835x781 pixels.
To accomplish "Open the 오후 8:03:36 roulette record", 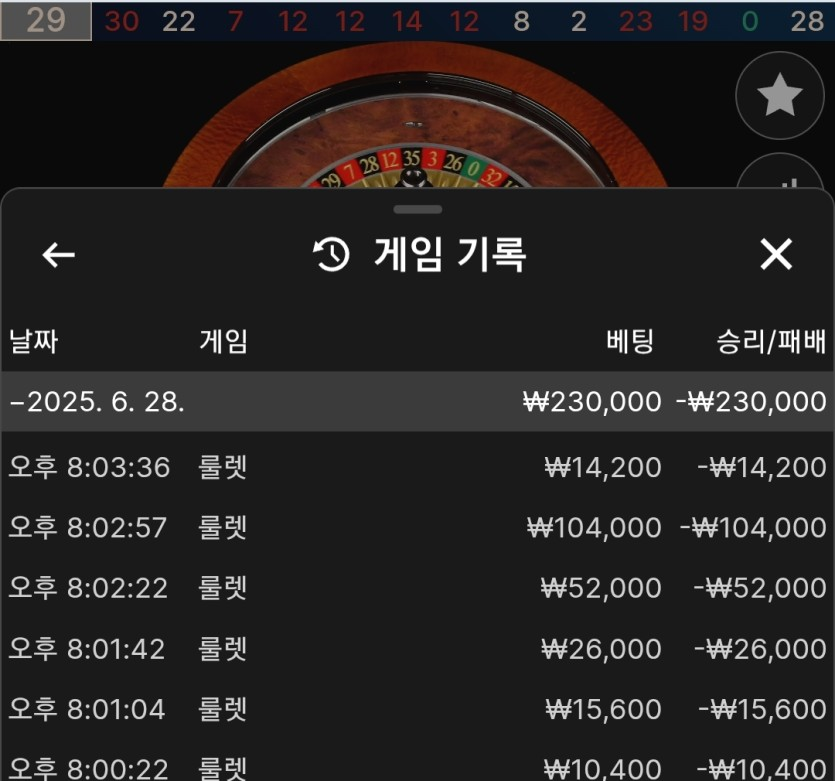I will (x=417, y=466).
